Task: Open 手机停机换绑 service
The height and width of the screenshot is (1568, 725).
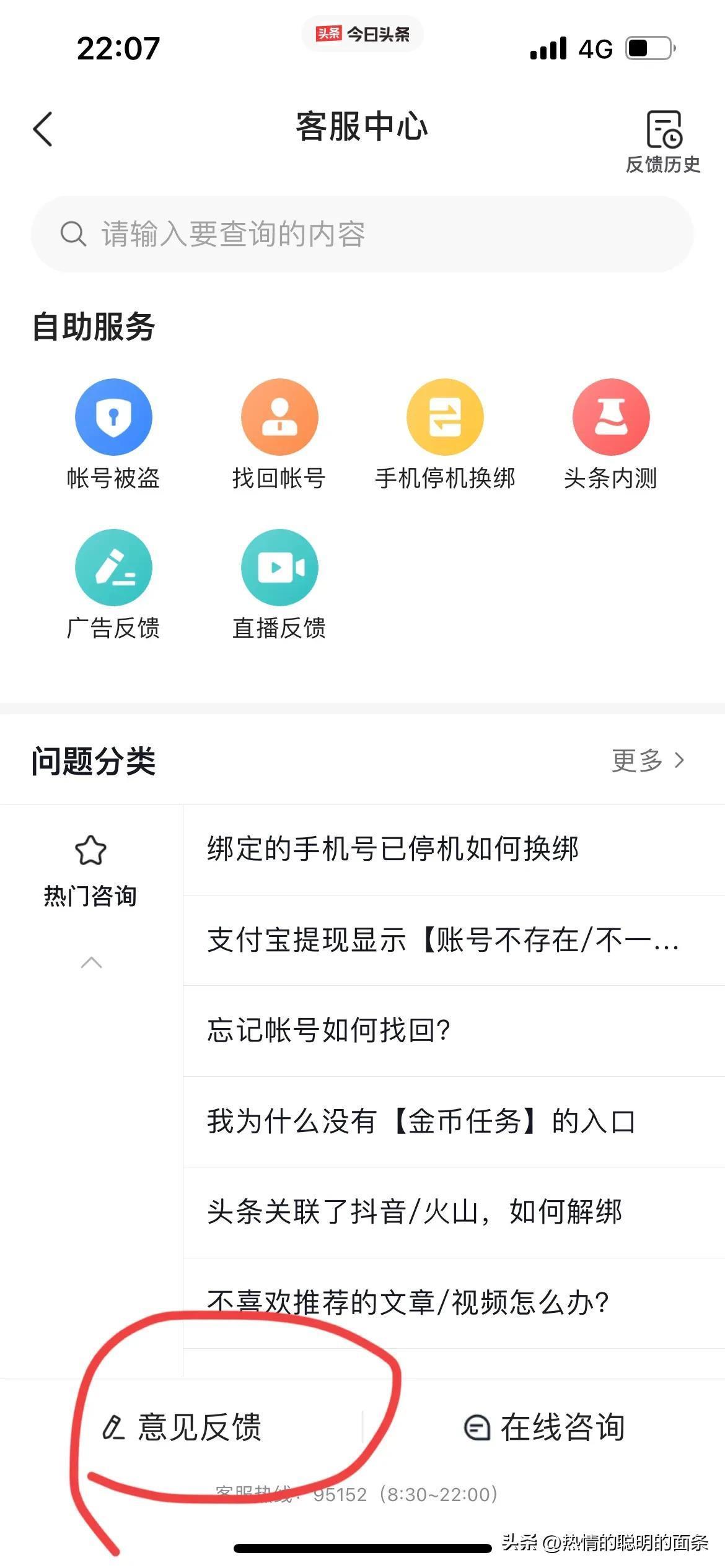Action: coord(445,434)
